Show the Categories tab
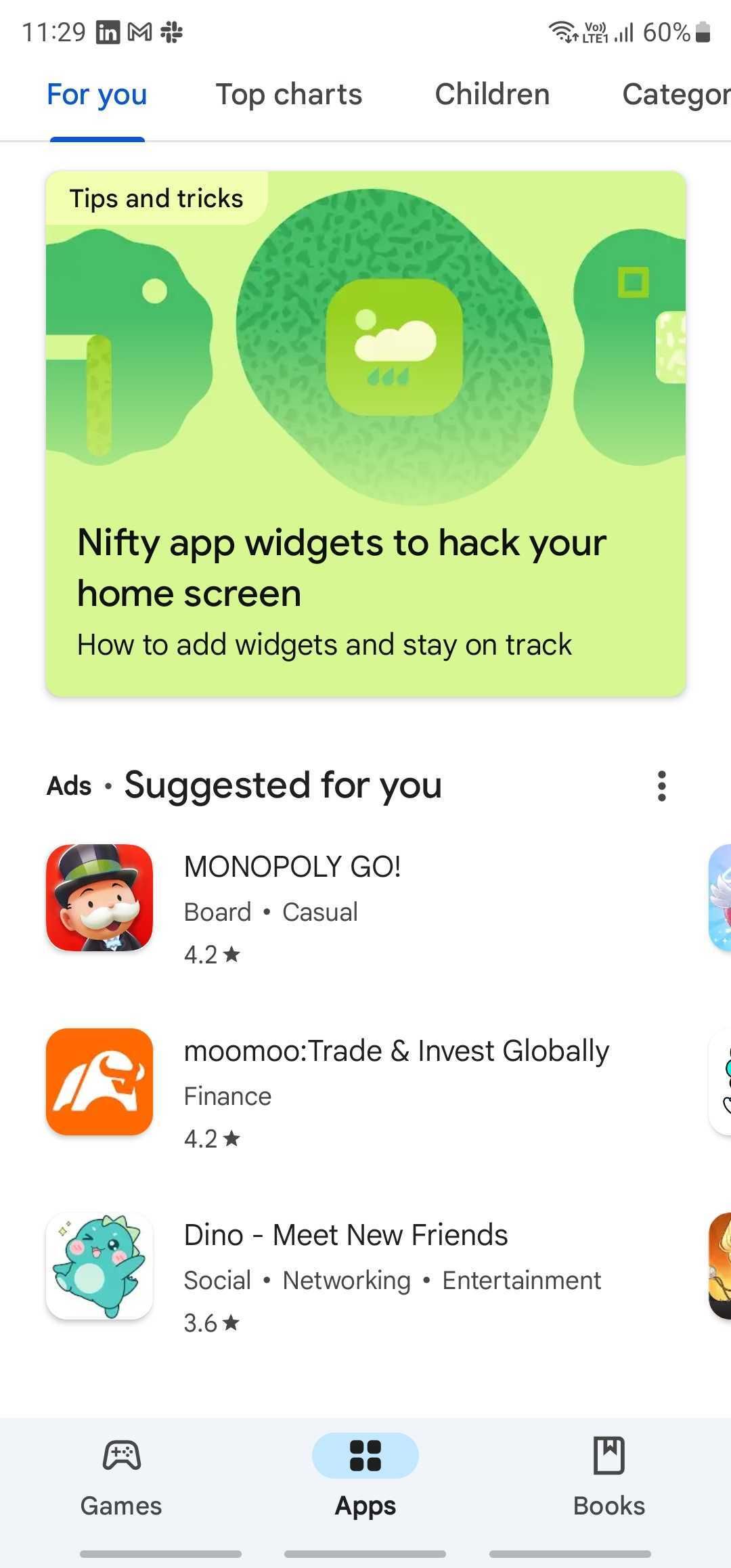The image size is (731, 1568). point(675,95)
